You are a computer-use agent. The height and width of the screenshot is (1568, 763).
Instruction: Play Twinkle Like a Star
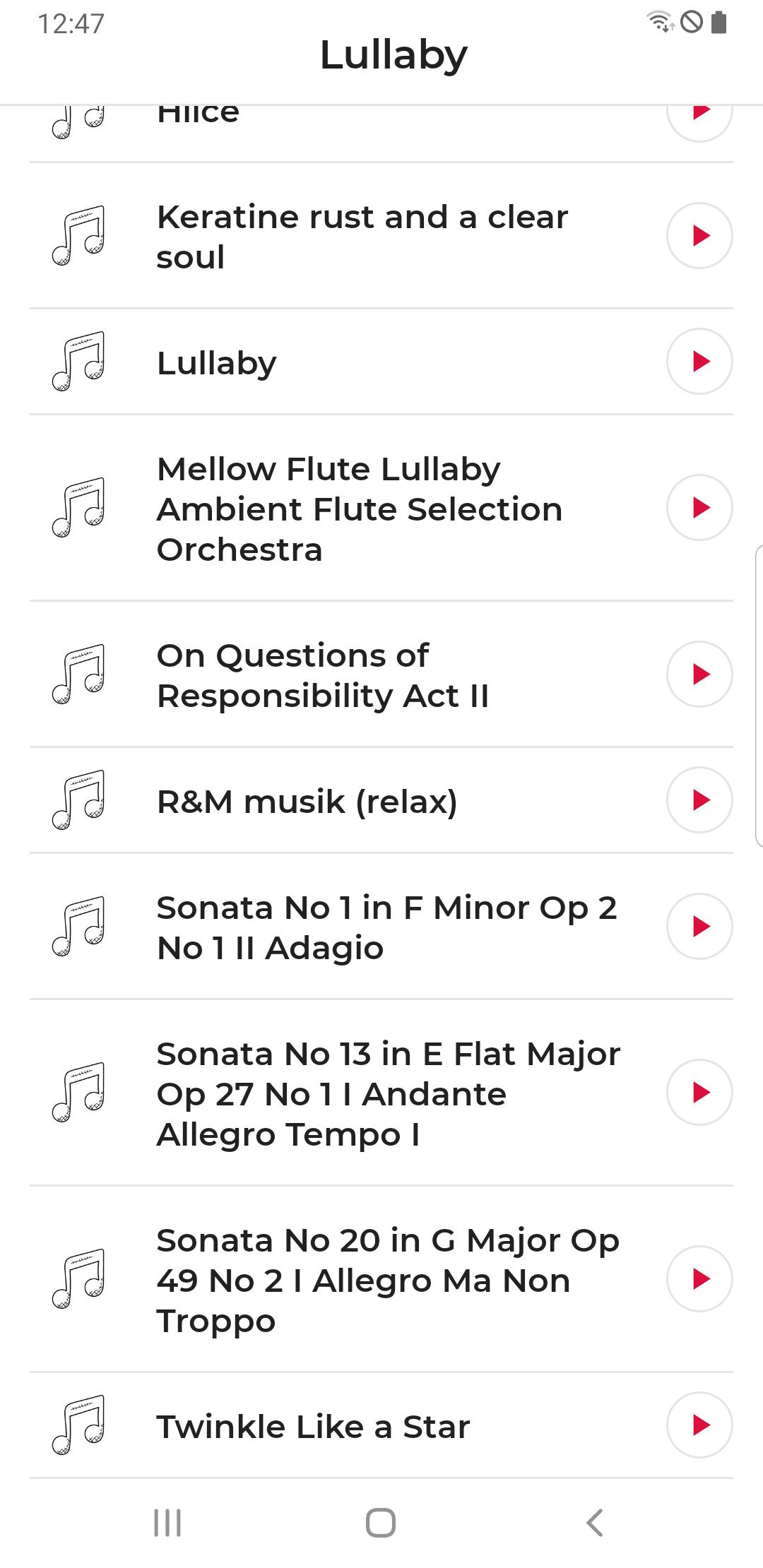click(x=699, y=1425)
